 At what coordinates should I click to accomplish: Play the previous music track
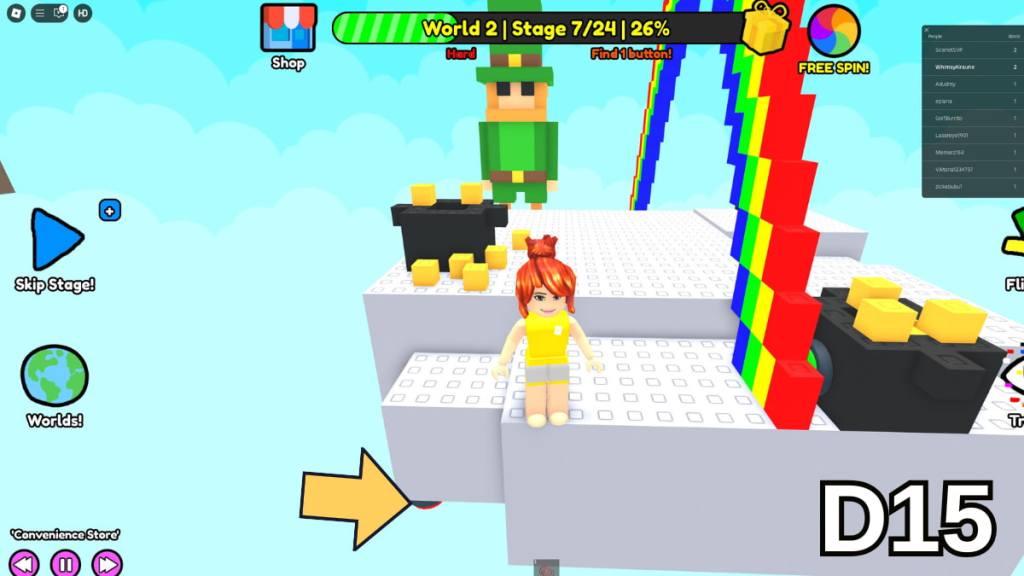click(24, 564)
